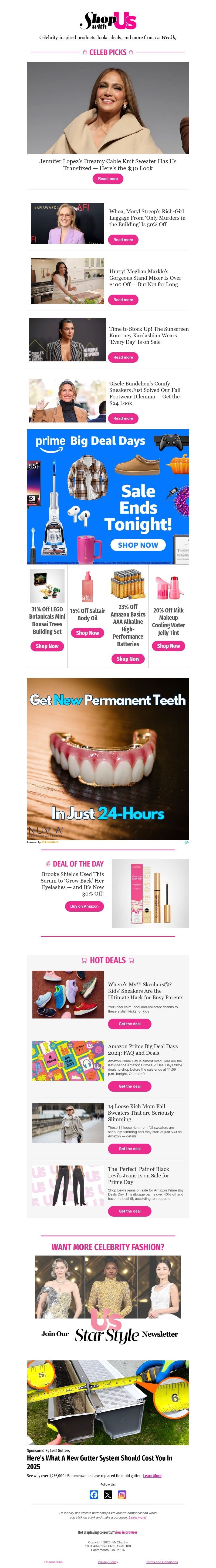Shop the Milk Makeup Jelly Tint
216x1568 pixels.
pos(168,646)
